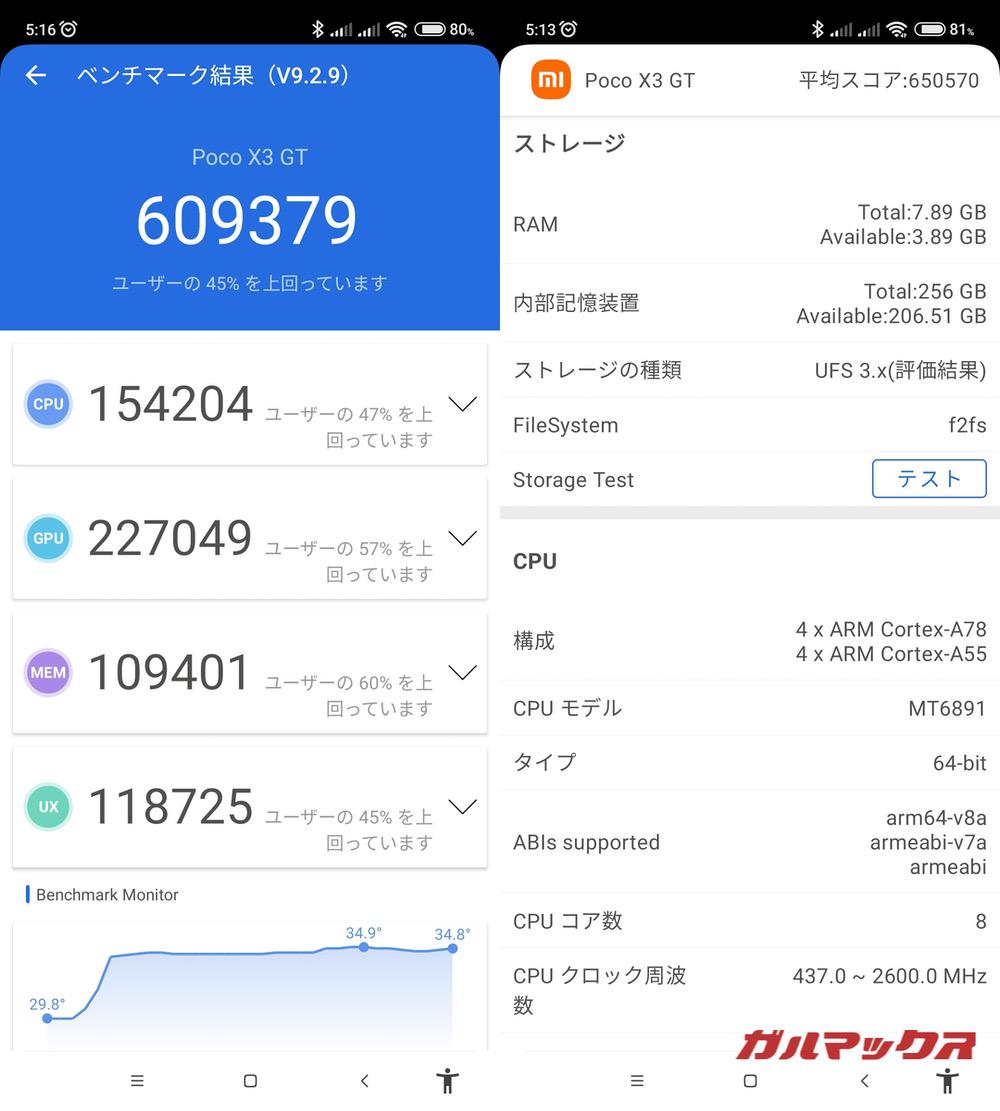
Task: Tap the overall score 609379
Action: (x=249, y=218)
